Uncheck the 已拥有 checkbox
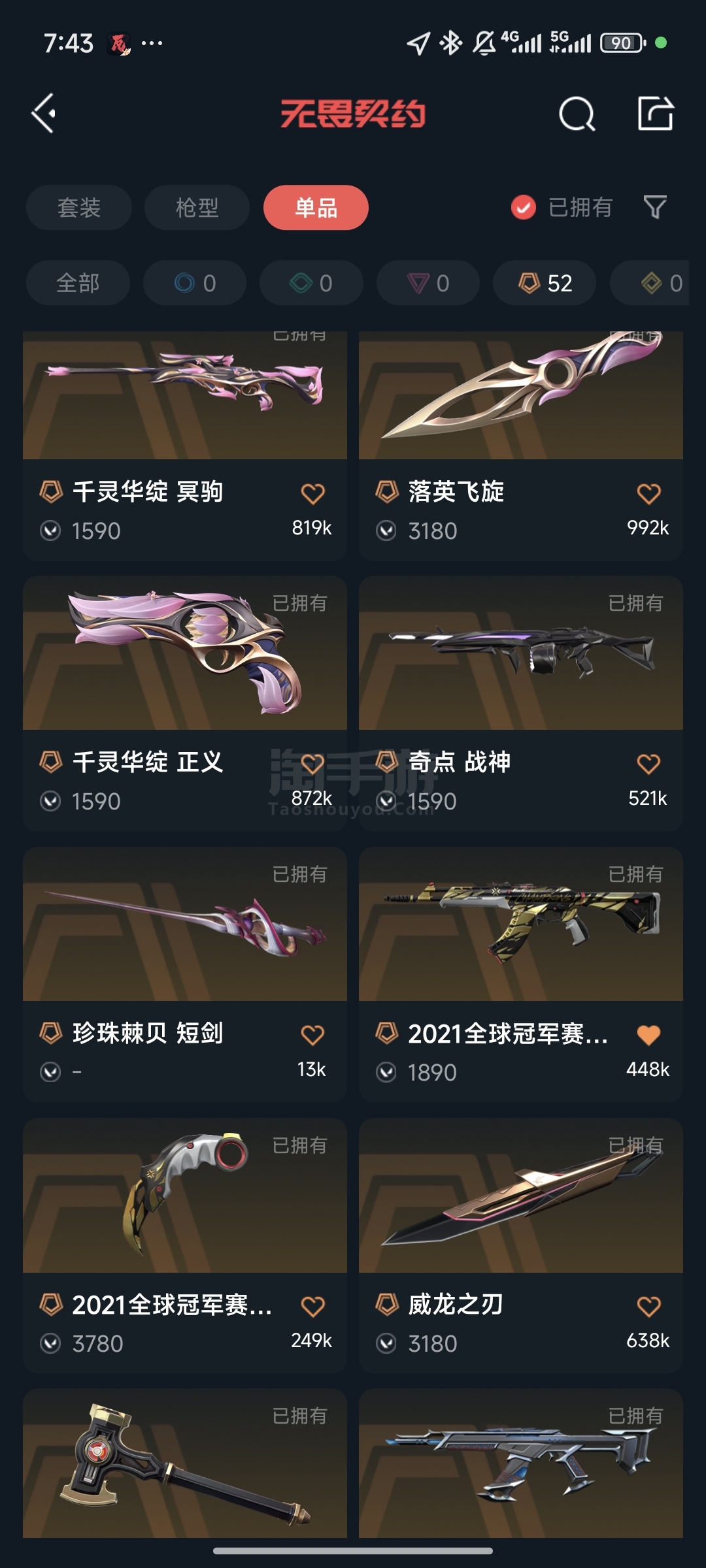 523,208
